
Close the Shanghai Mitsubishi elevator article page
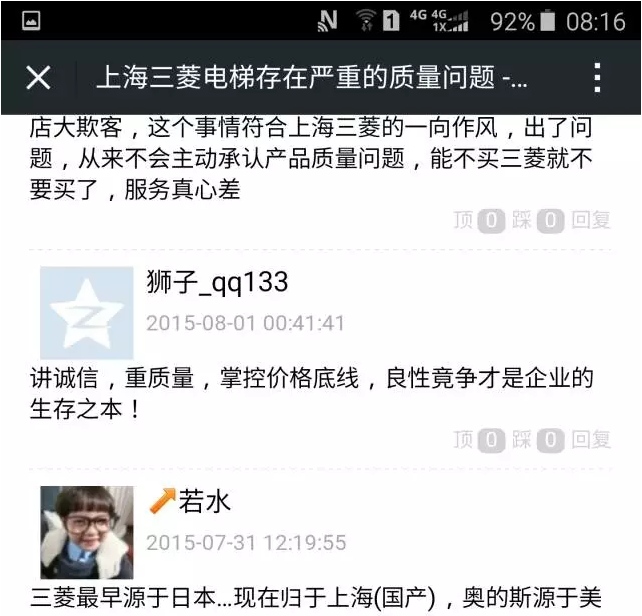[x=38, y=78]
